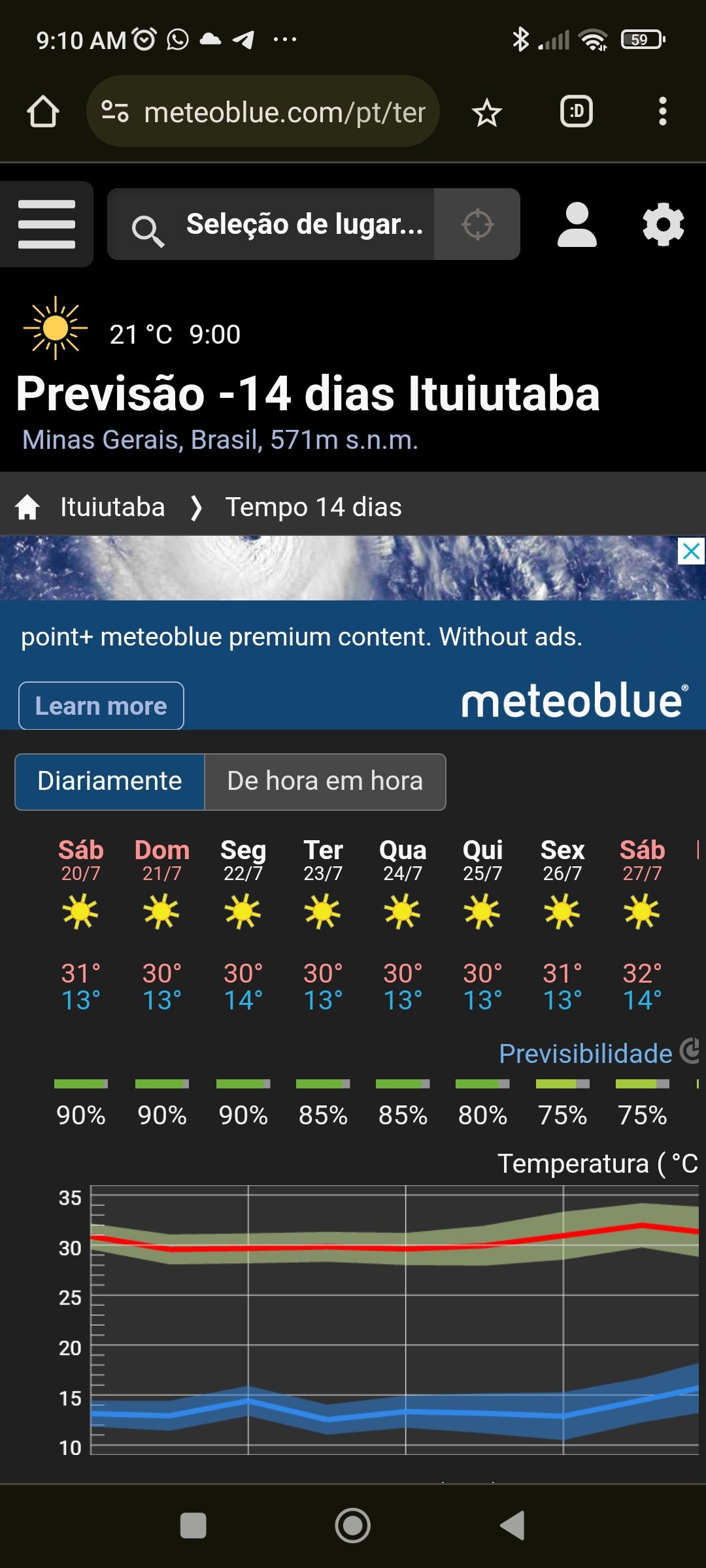This screenshot has height=1568, width=706.
Task: Bookmark this page with the star
Action: [487, 112]
